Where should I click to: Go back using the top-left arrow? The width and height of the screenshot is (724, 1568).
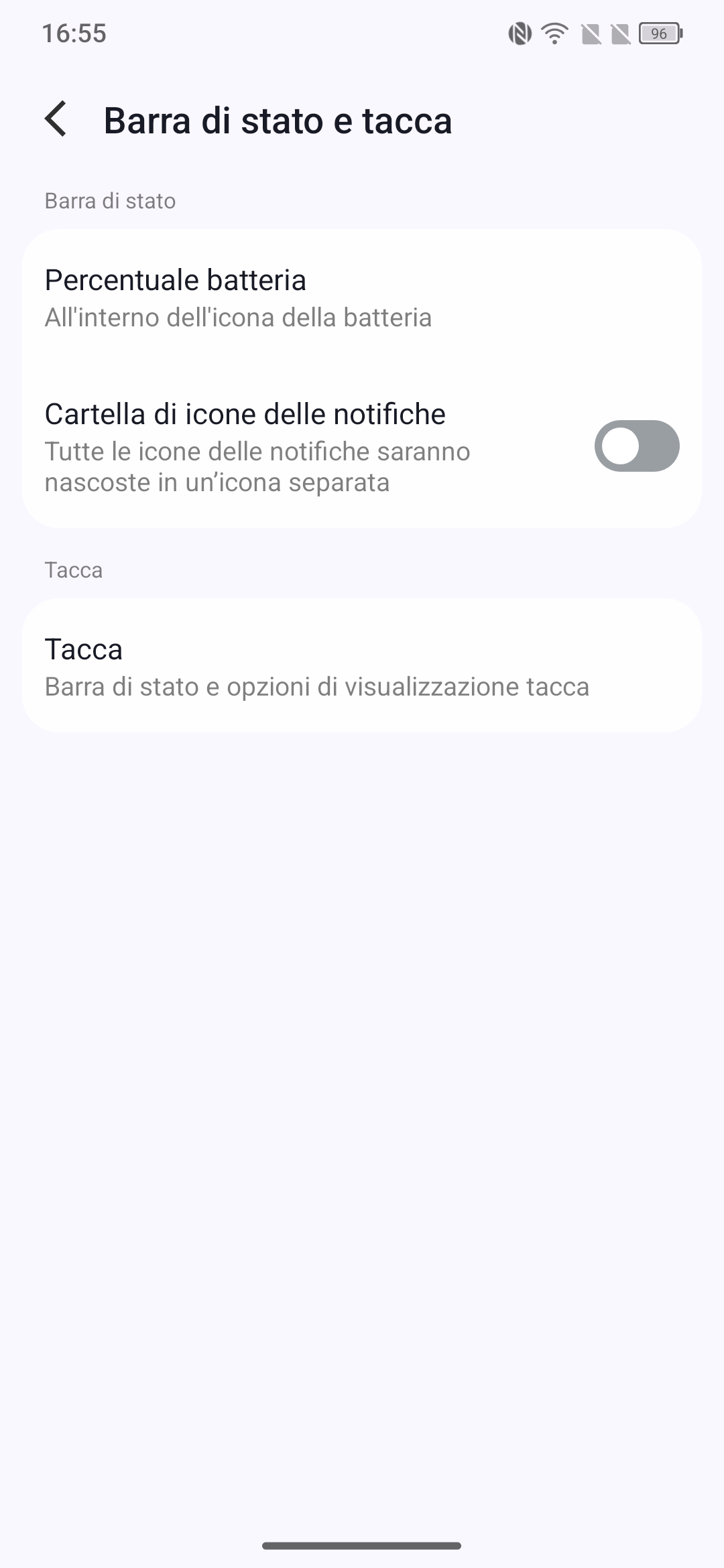point(56,119)
